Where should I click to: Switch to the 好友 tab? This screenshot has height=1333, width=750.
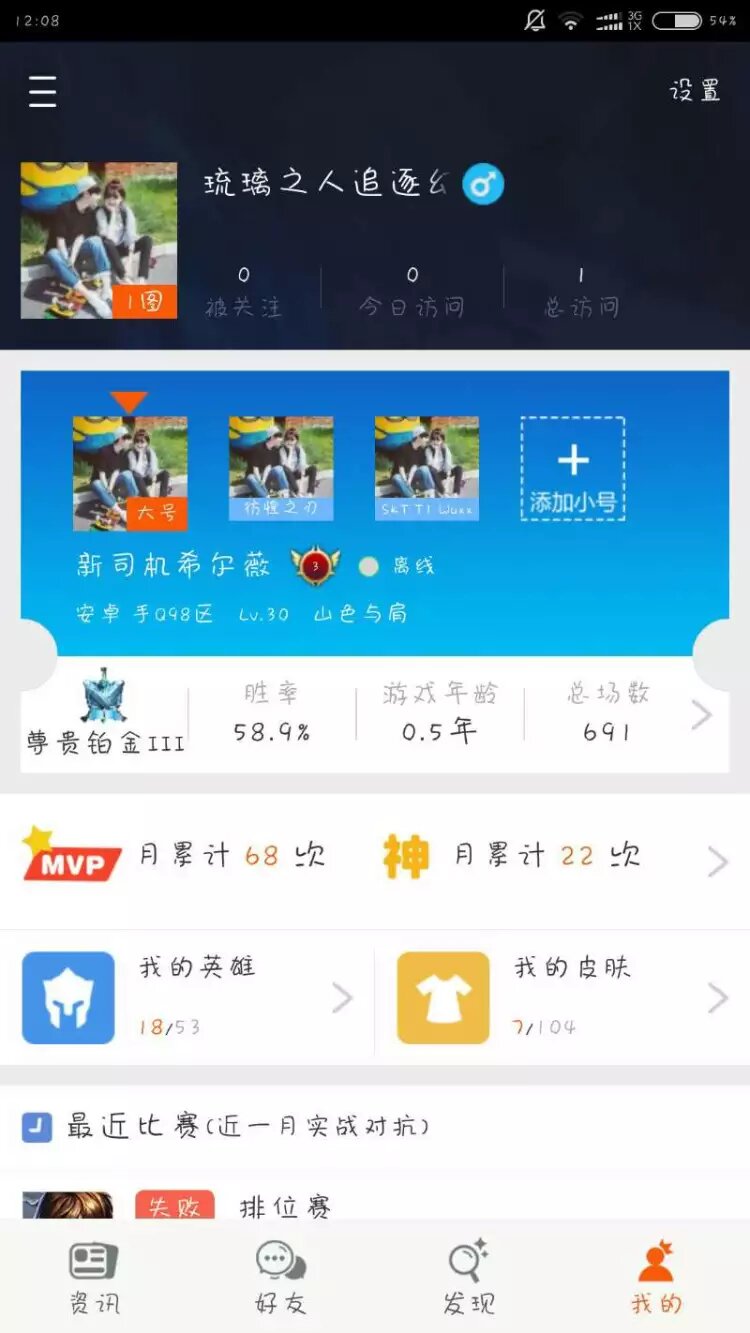click(281, 1277)
